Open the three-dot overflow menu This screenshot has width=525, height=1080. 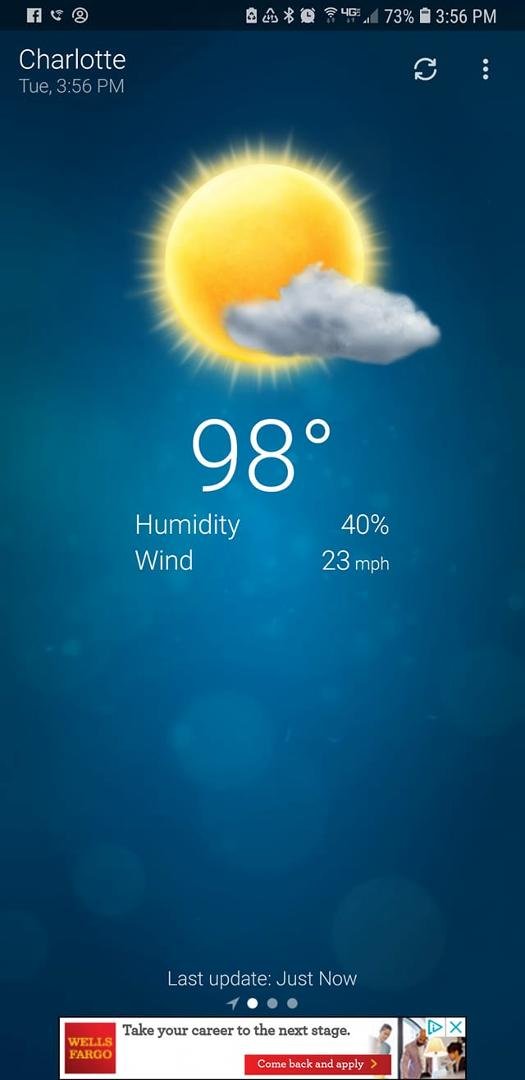486,69
